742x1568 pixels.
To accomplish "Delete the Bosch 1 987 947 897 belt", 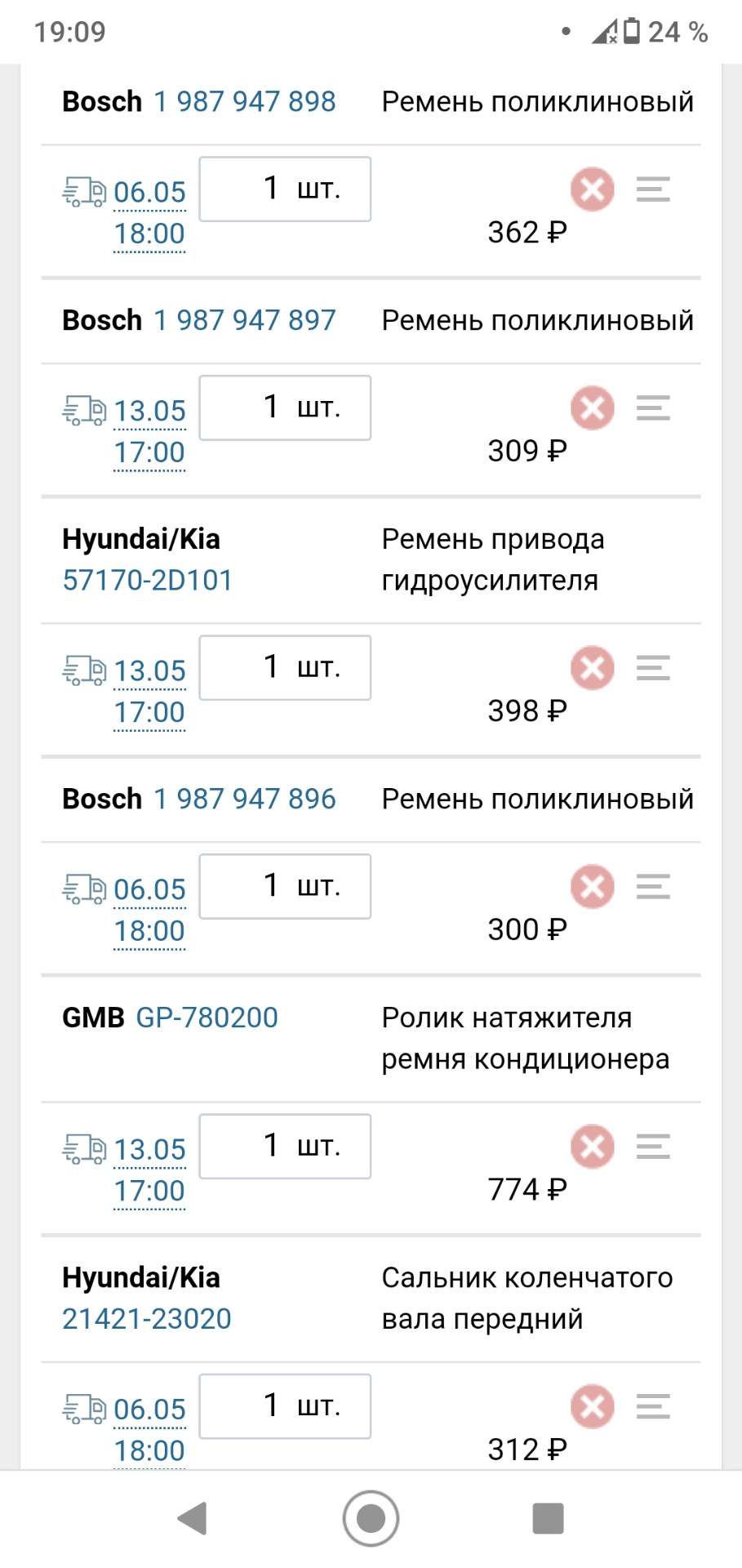I will coord(593,408).
